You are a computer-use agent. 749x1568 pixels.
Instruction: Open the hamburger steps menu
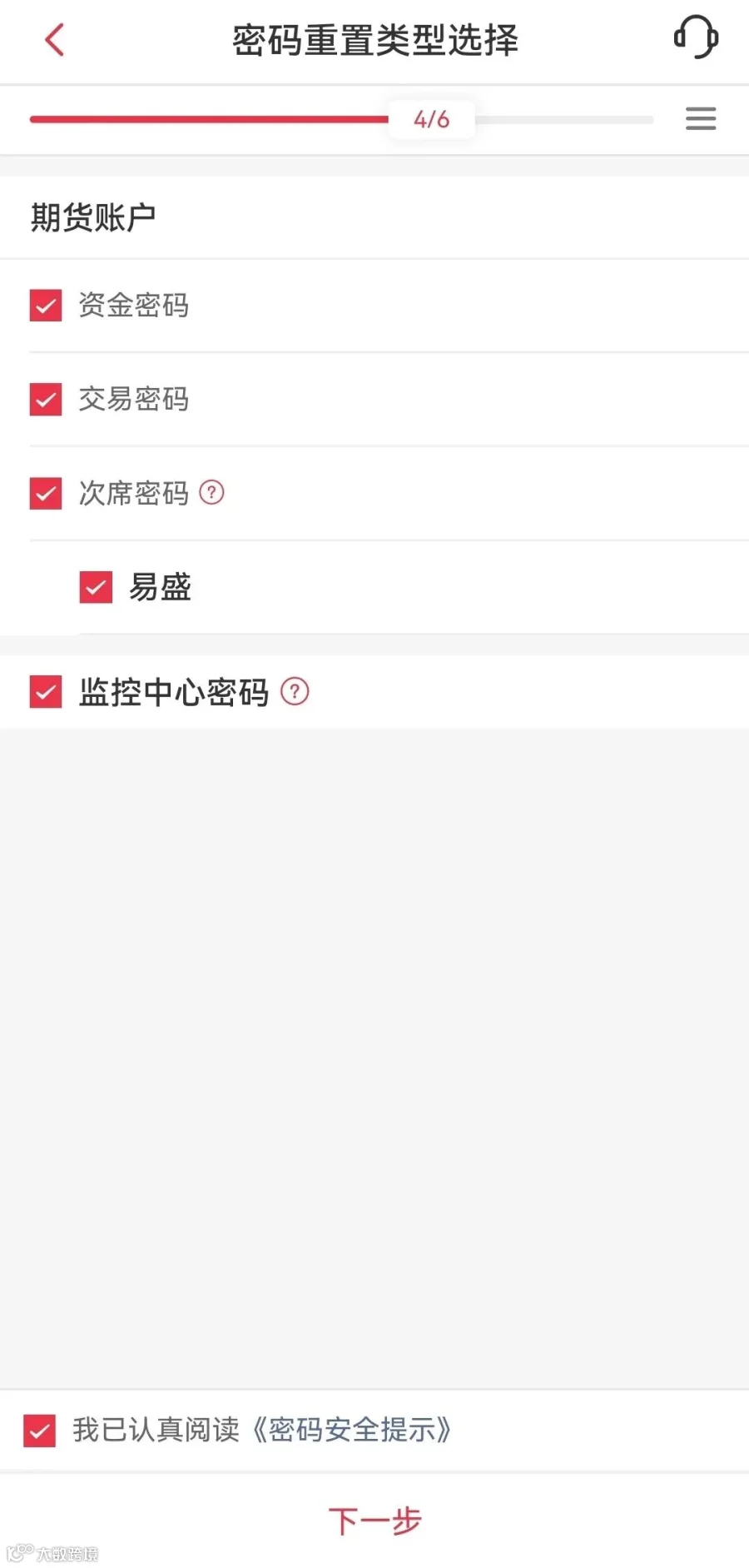coord(701,119)
